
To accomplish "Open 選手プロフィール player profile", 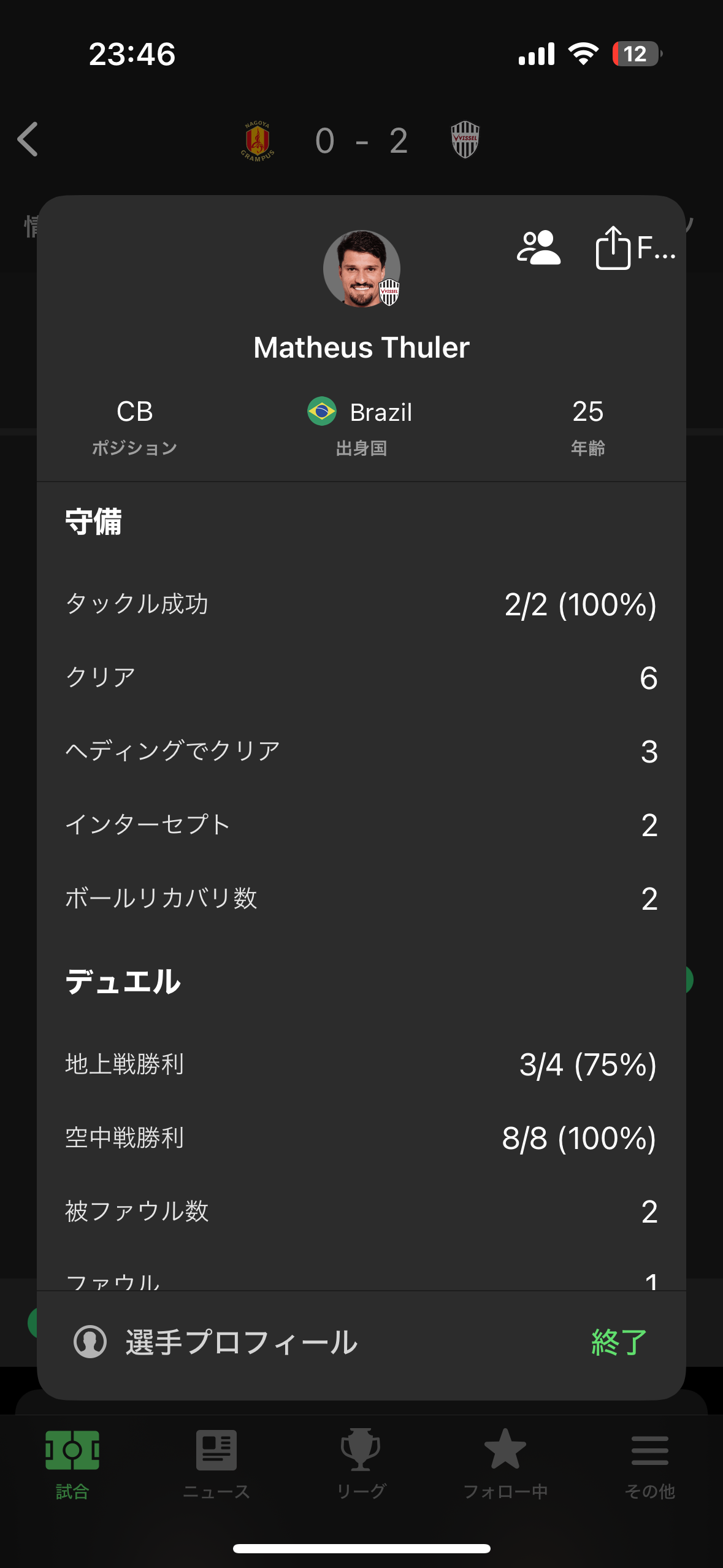I will [x=216, y=1342].
